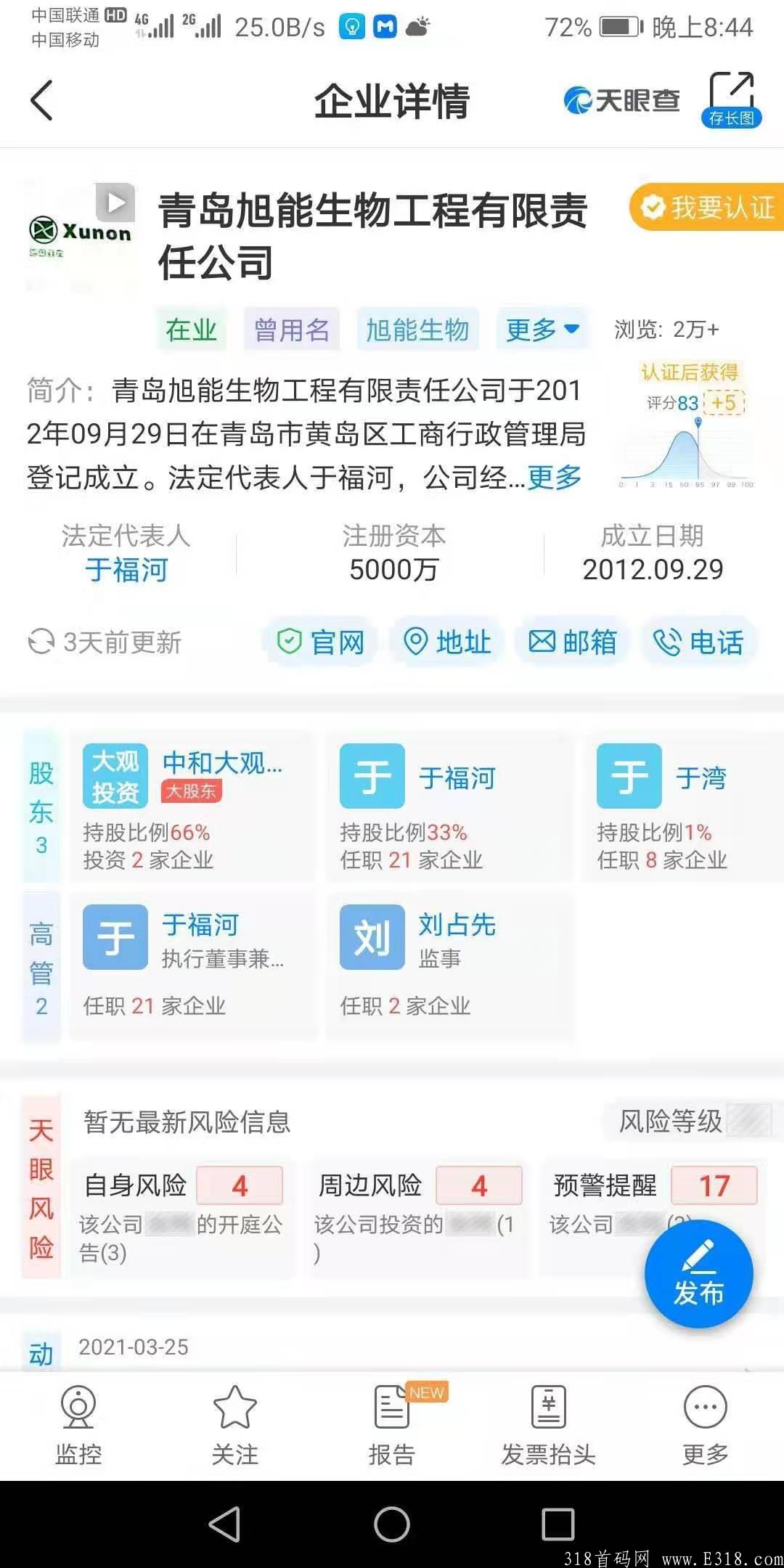The height and width of the screenshot is (1568, 784).
Task: Open the 天眼查 logo home page
Action: [x=621, y=100]
